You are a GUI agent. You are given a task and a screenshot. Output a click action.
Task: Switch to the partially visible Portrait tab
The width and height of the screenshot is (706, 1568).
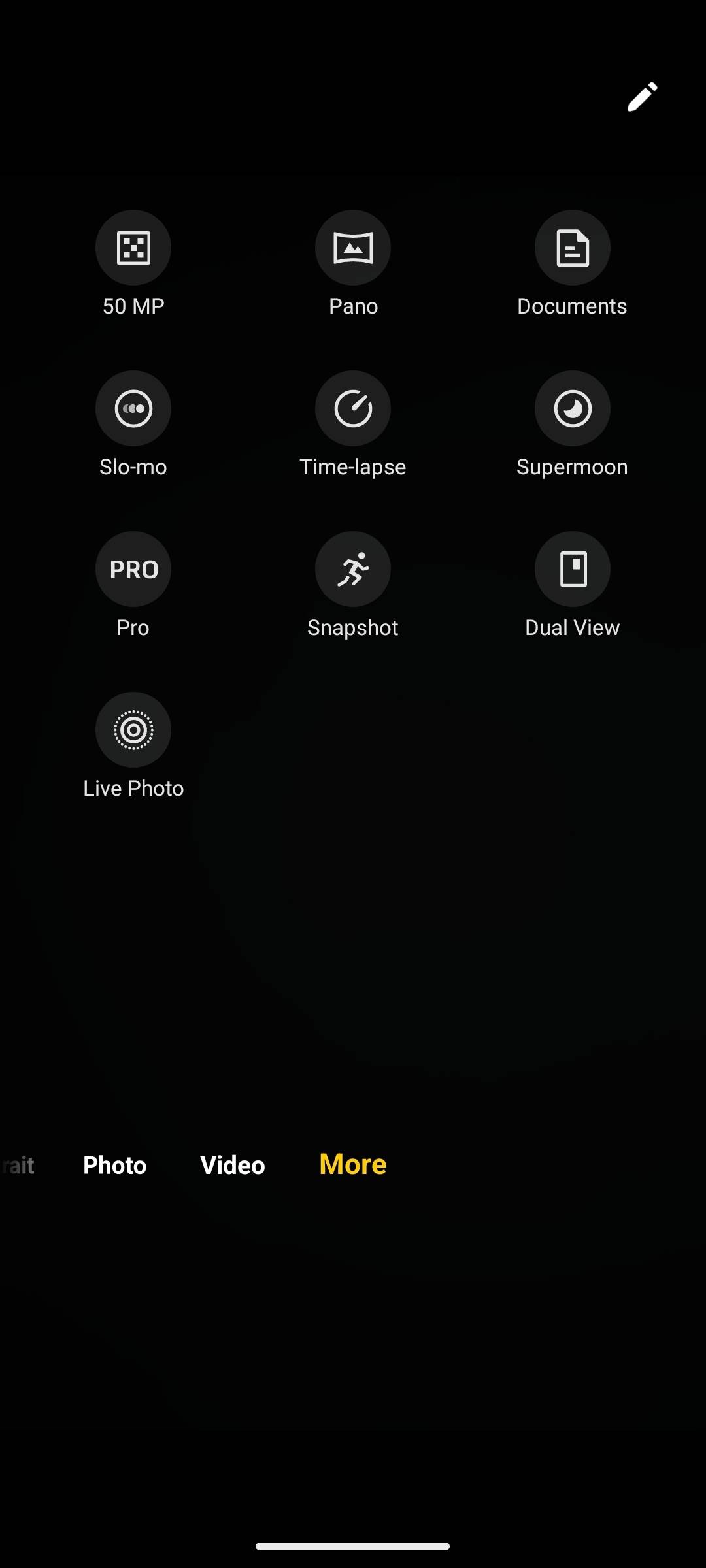tap(18, 1165)
